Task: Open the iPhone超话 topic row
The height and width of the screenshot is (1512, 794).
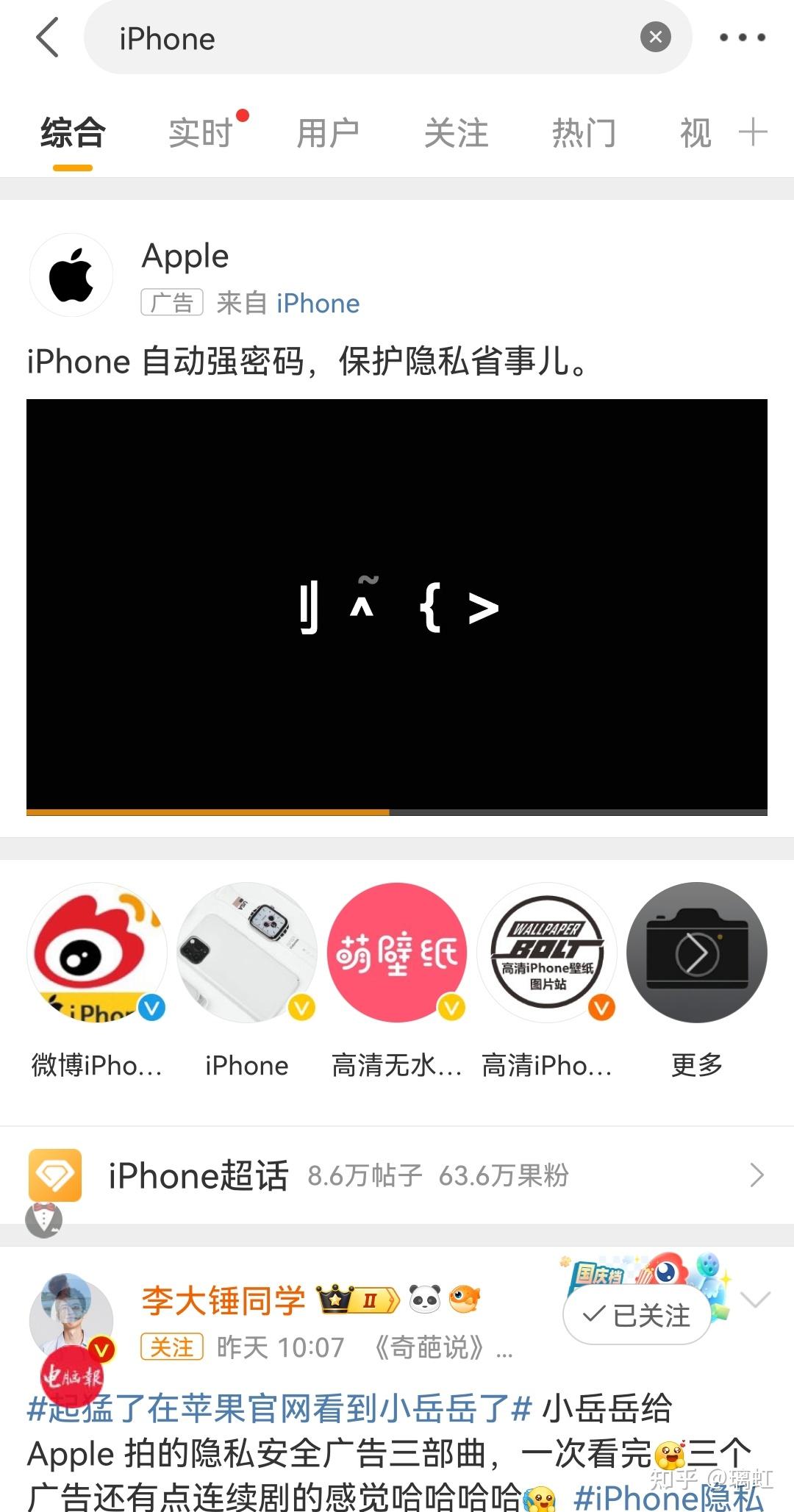Action: (397, 1175)
